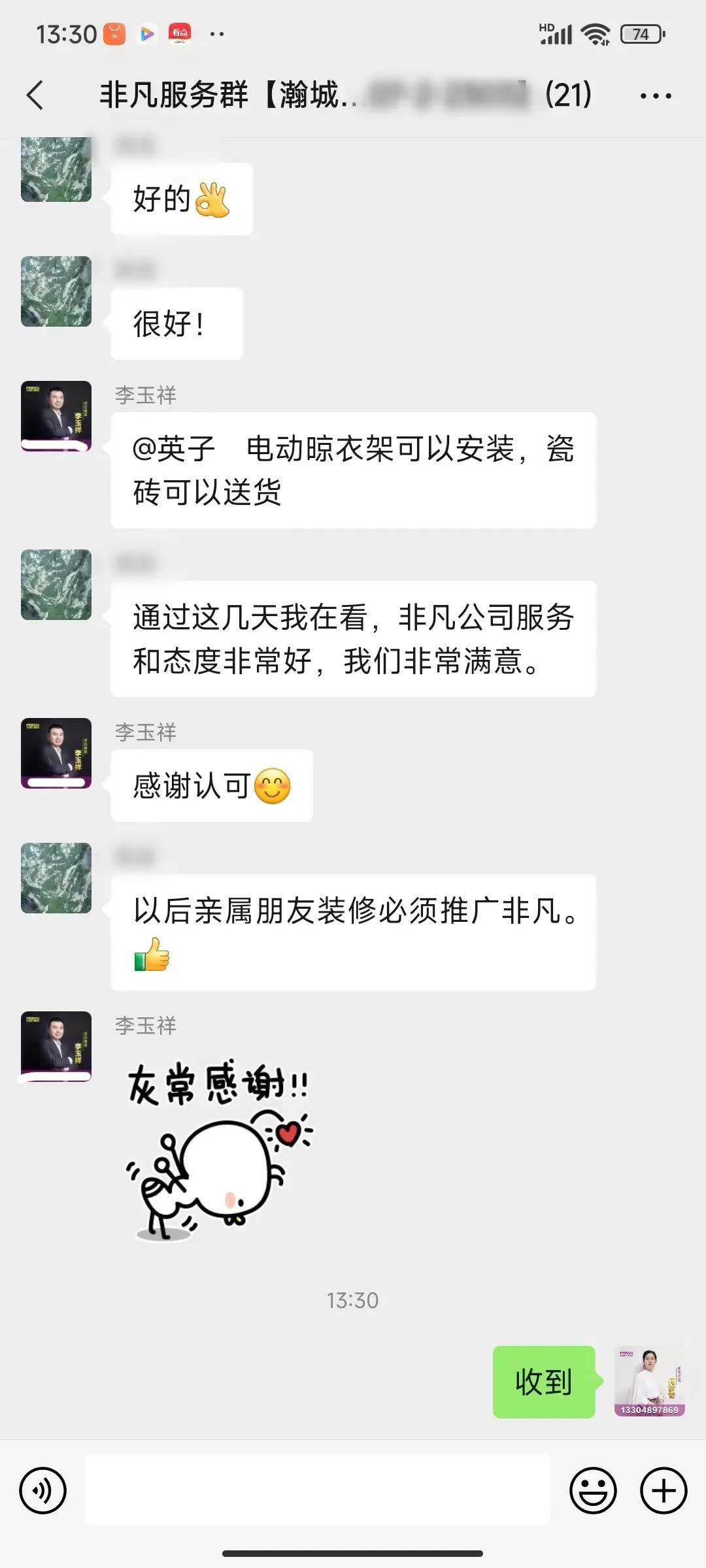Screen dimensions: 706x1568
Task: Tap the message text field
Action: click(x=318, y=1490)
